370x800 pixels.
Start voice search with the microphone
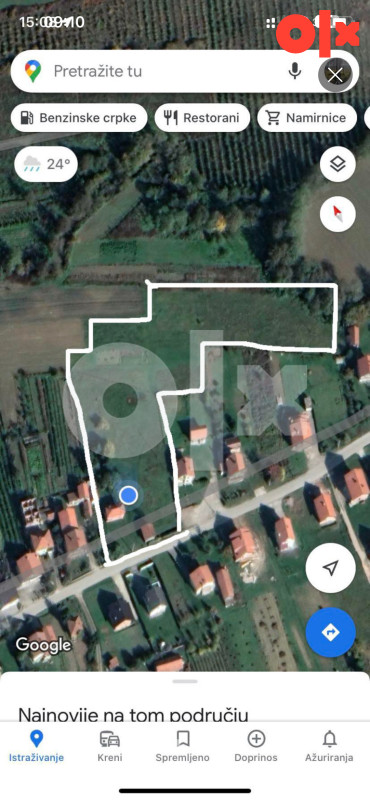294,71
